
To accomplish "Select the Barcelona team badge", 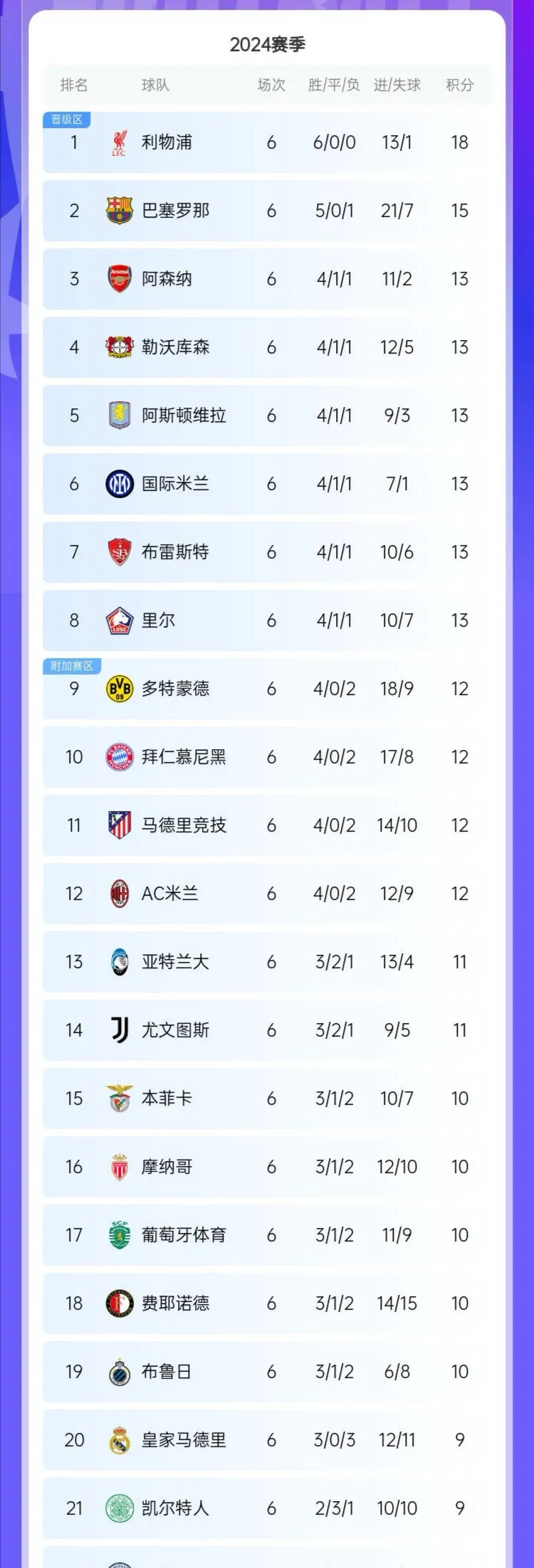I will pyautogui.click(x=120, y=210).
